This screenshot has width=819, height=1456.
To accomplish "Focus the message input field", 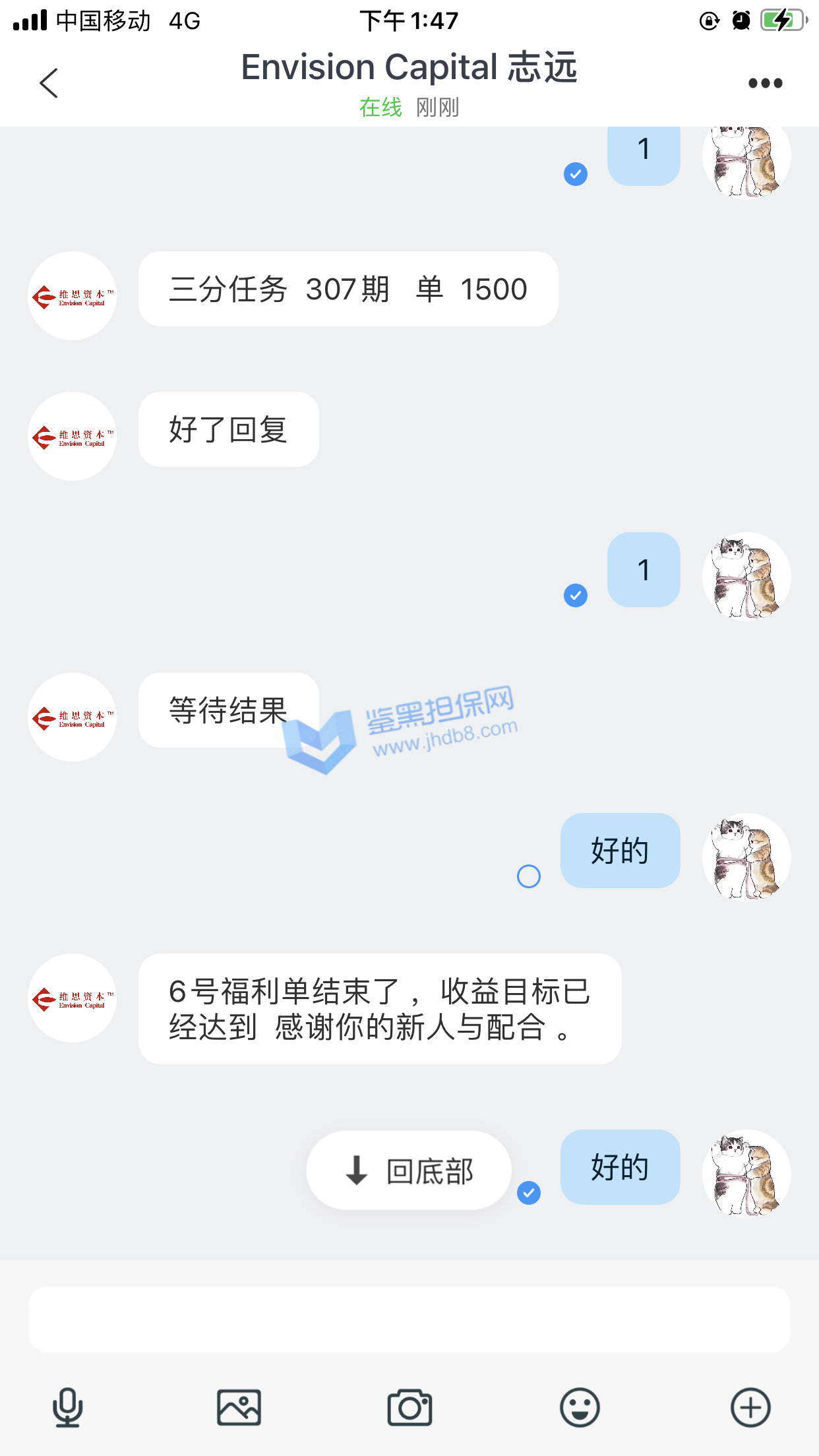I will coord(409,1319).
